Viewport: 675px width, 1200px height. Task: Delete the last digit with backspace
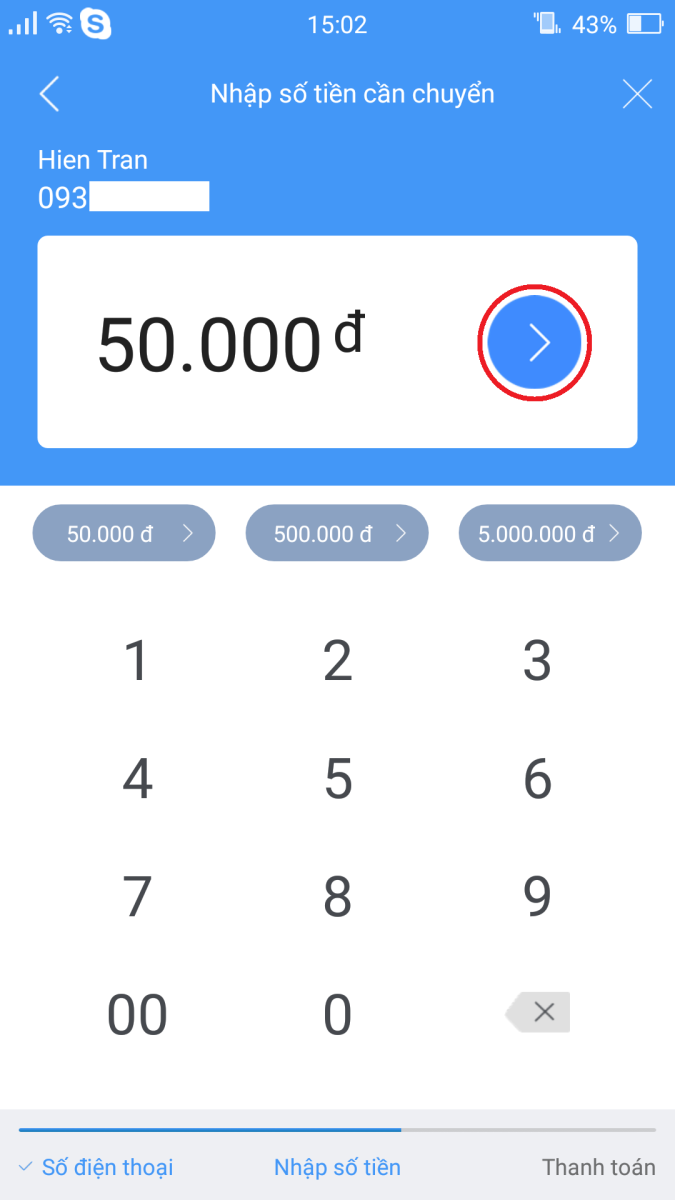538,1012
